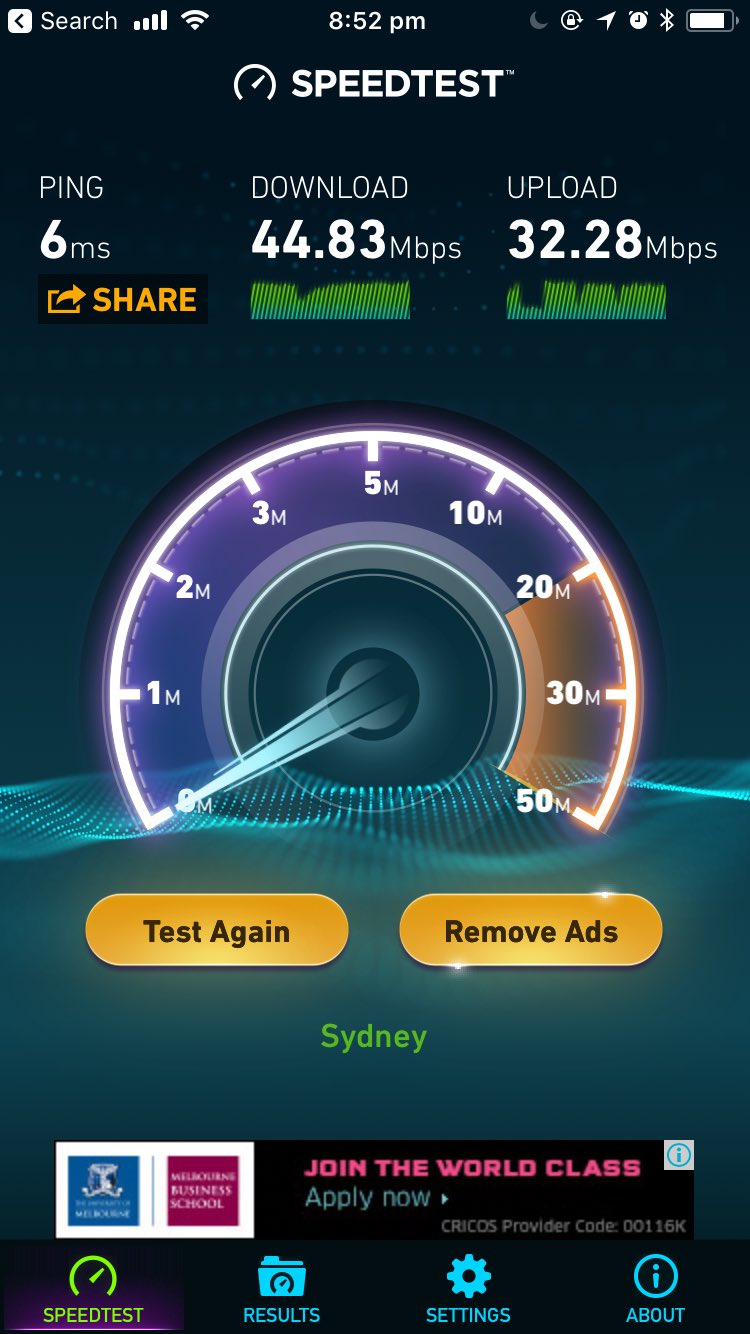Go to the Settings tab
750x1334 pixels.
click(x=468, y=1290)
